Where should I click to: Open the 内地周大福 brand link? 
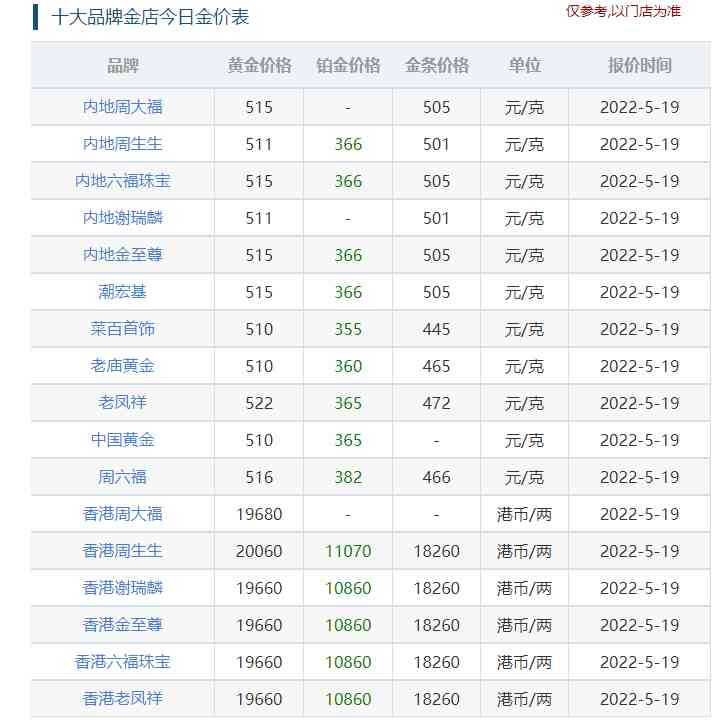click(x=123, y=107)
